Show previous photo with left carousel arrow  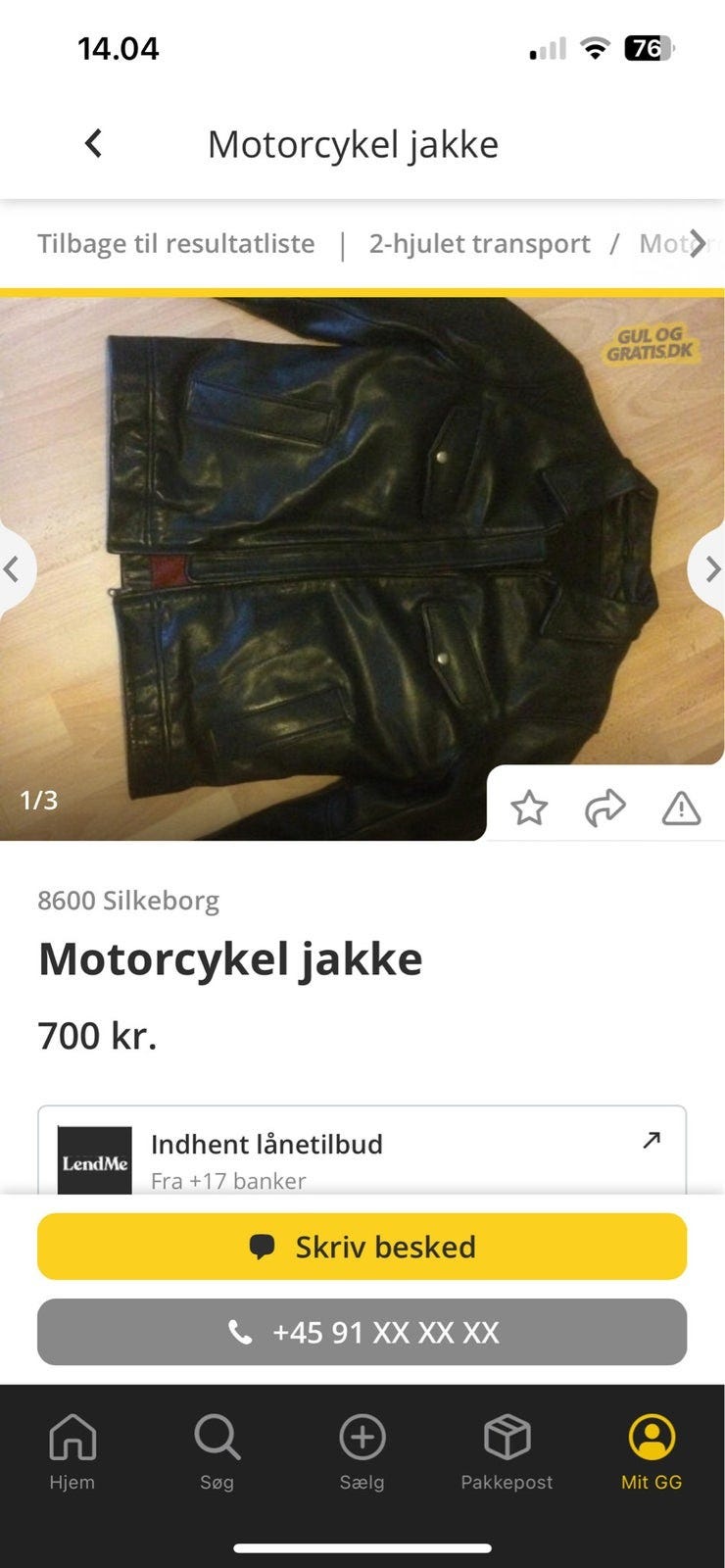point(16,569)
